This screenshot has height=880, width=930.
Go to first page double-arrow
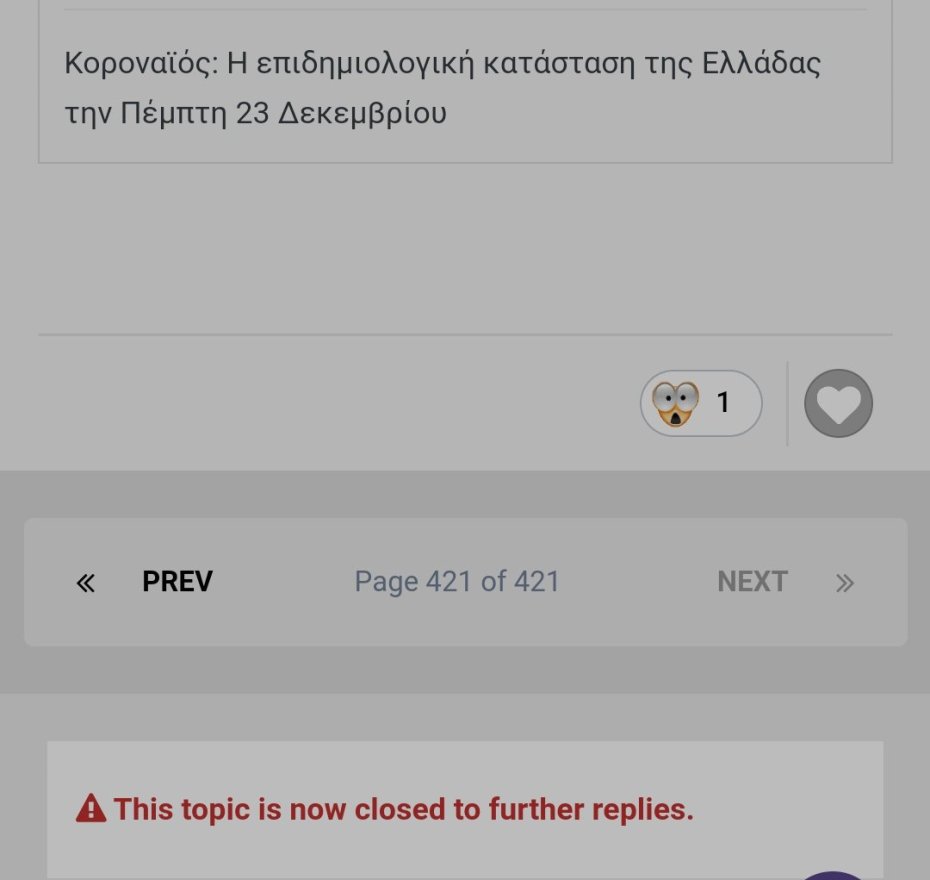[86, 583]
